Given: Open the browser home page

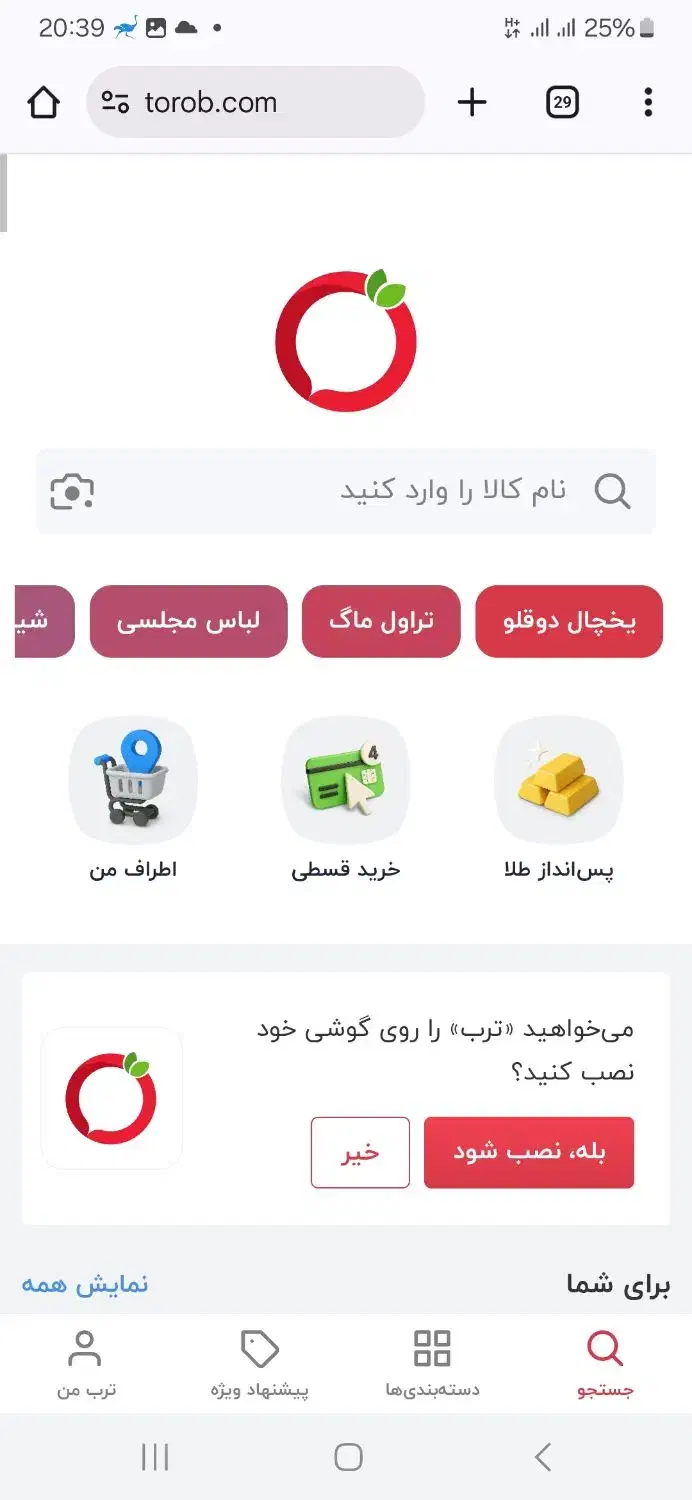Looking at the screenshot, I should pos(43,102).
